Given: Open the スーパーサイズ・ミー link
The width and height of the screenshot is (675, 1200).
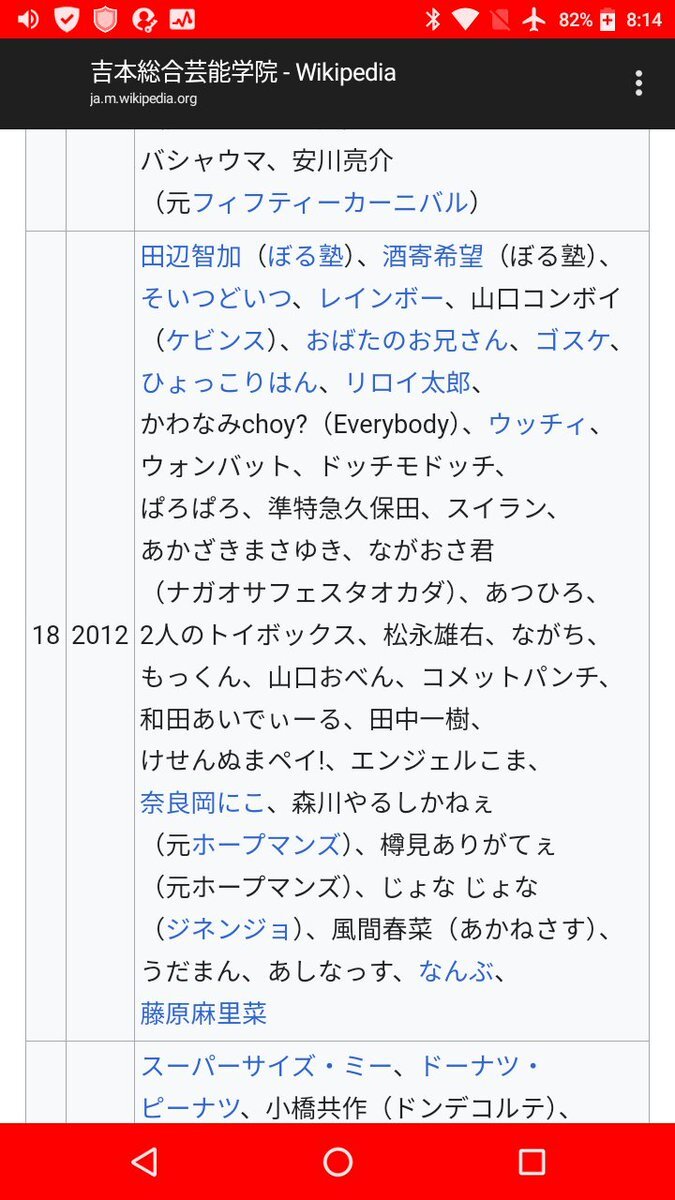Looking at the screenshot, I should 266,1066.
